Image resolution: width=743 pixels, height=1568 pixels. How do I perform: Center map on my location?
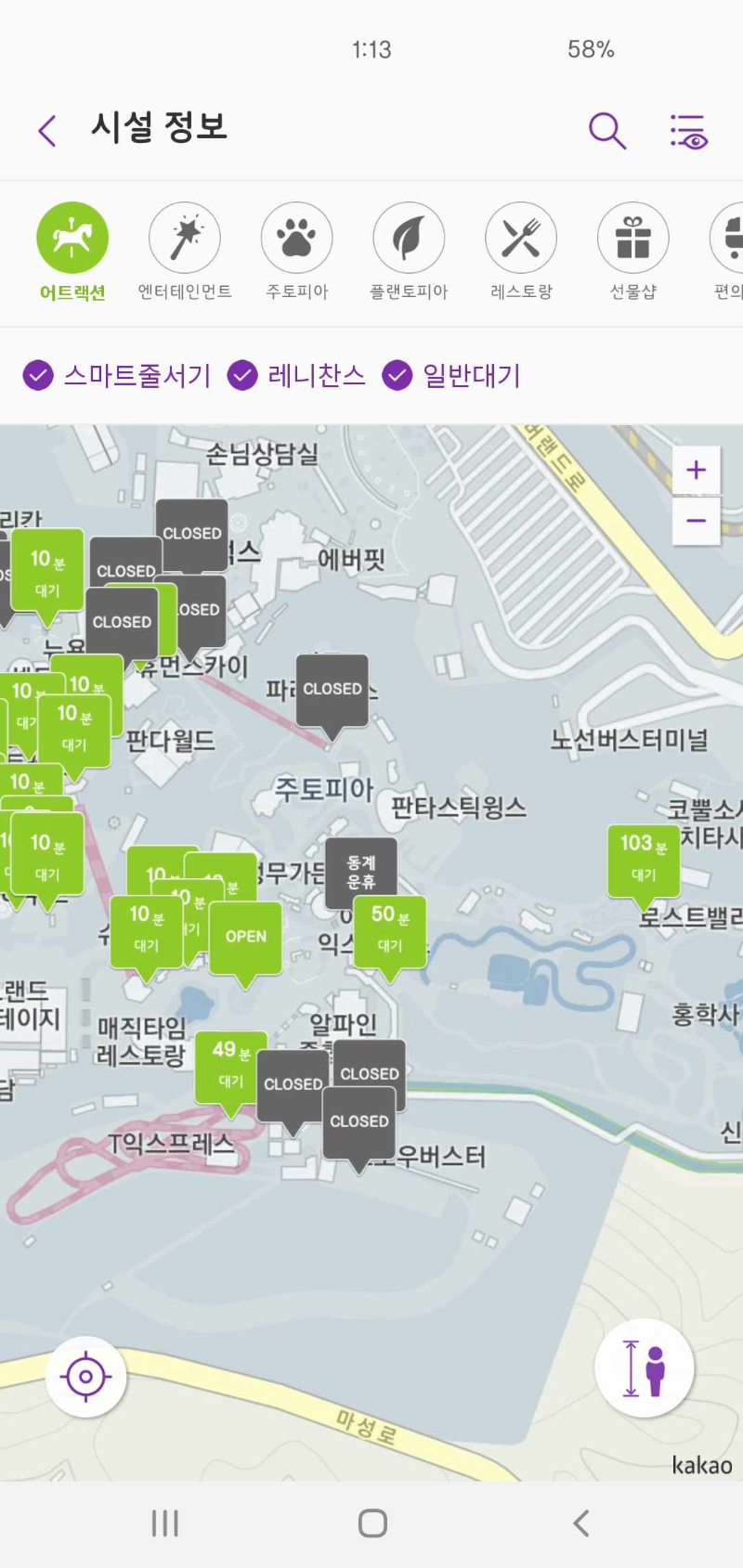(x=86, y=1376)
